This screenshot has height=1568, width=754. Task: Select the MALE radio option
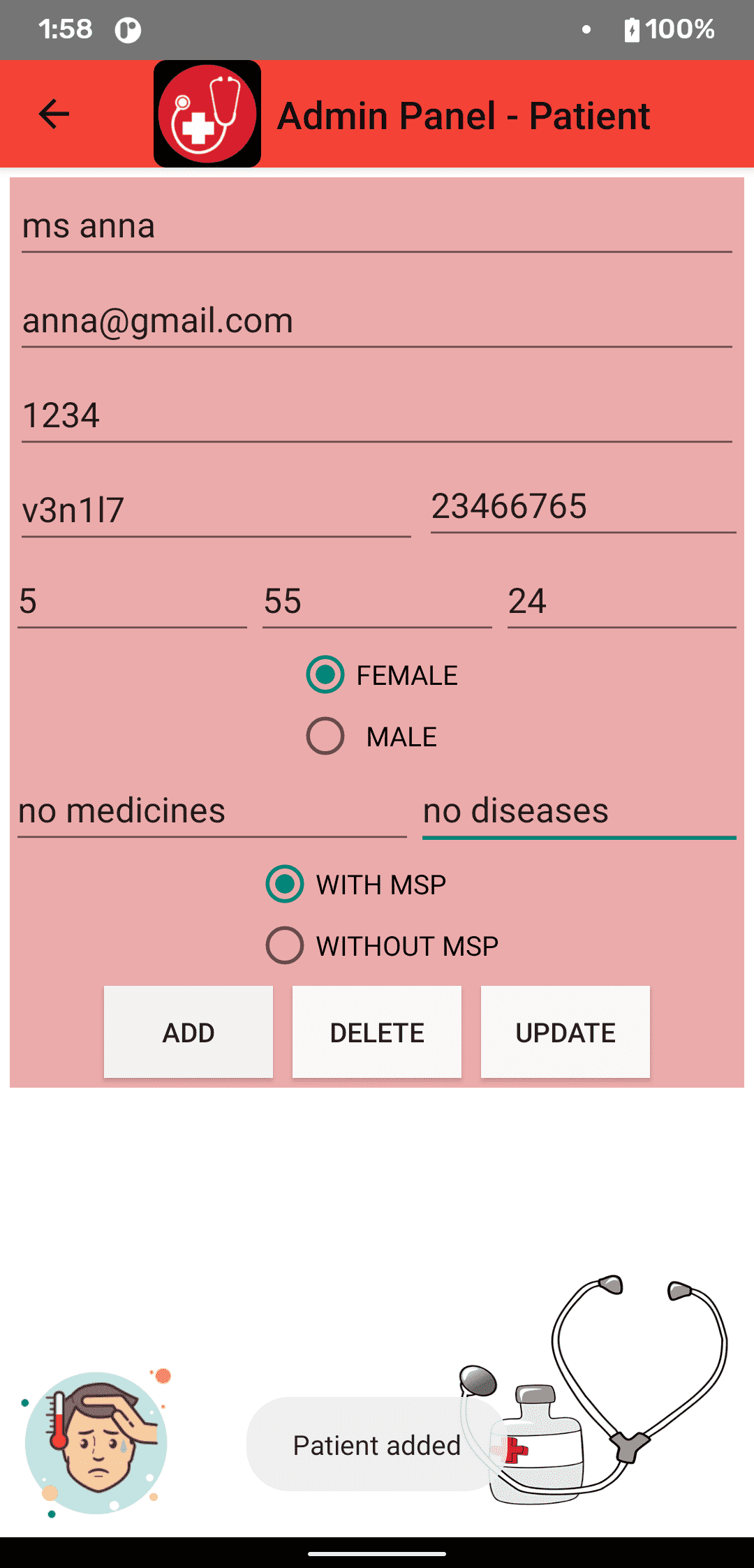click(x=372, y=737)
